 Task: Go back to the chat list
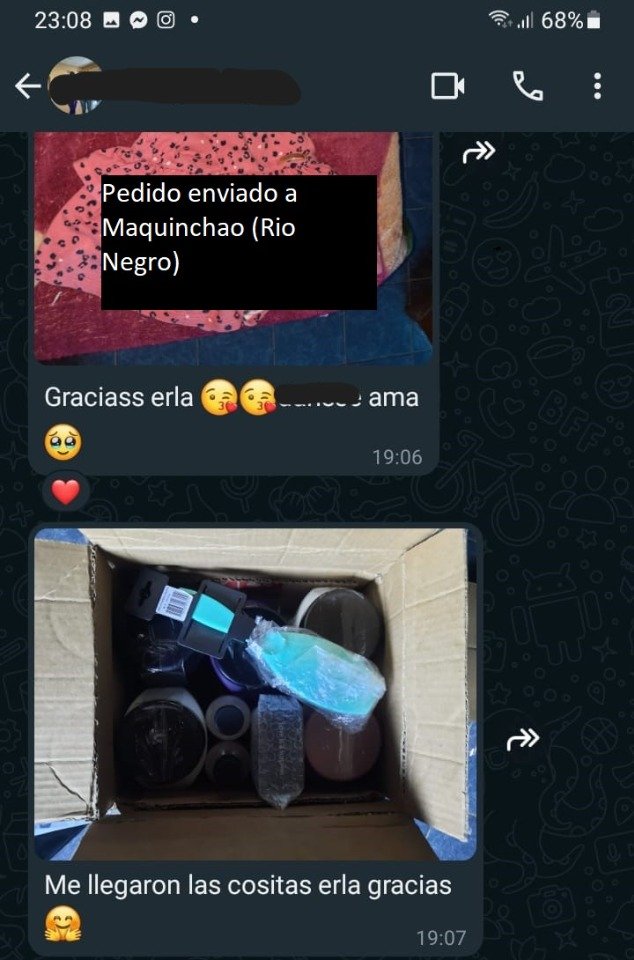28,86
